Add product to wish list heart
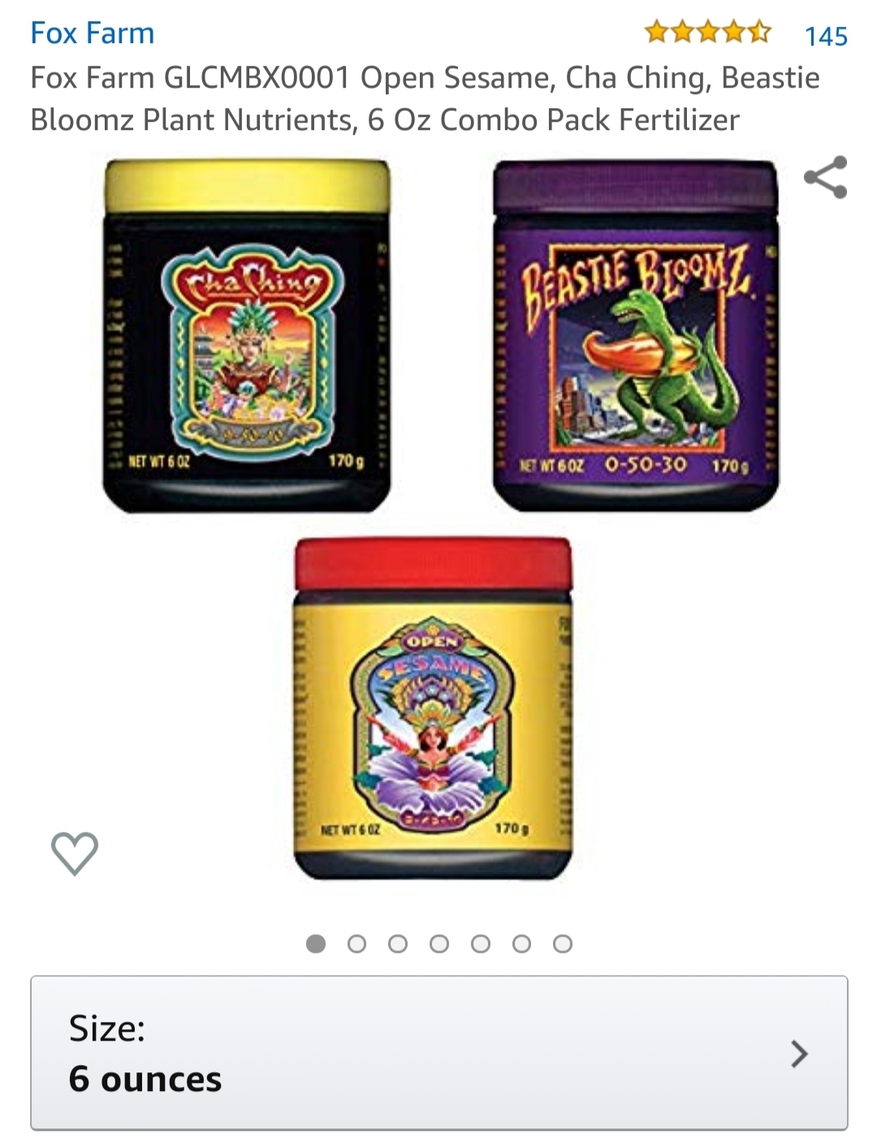877x1139 pixels. tap(75, 853)
